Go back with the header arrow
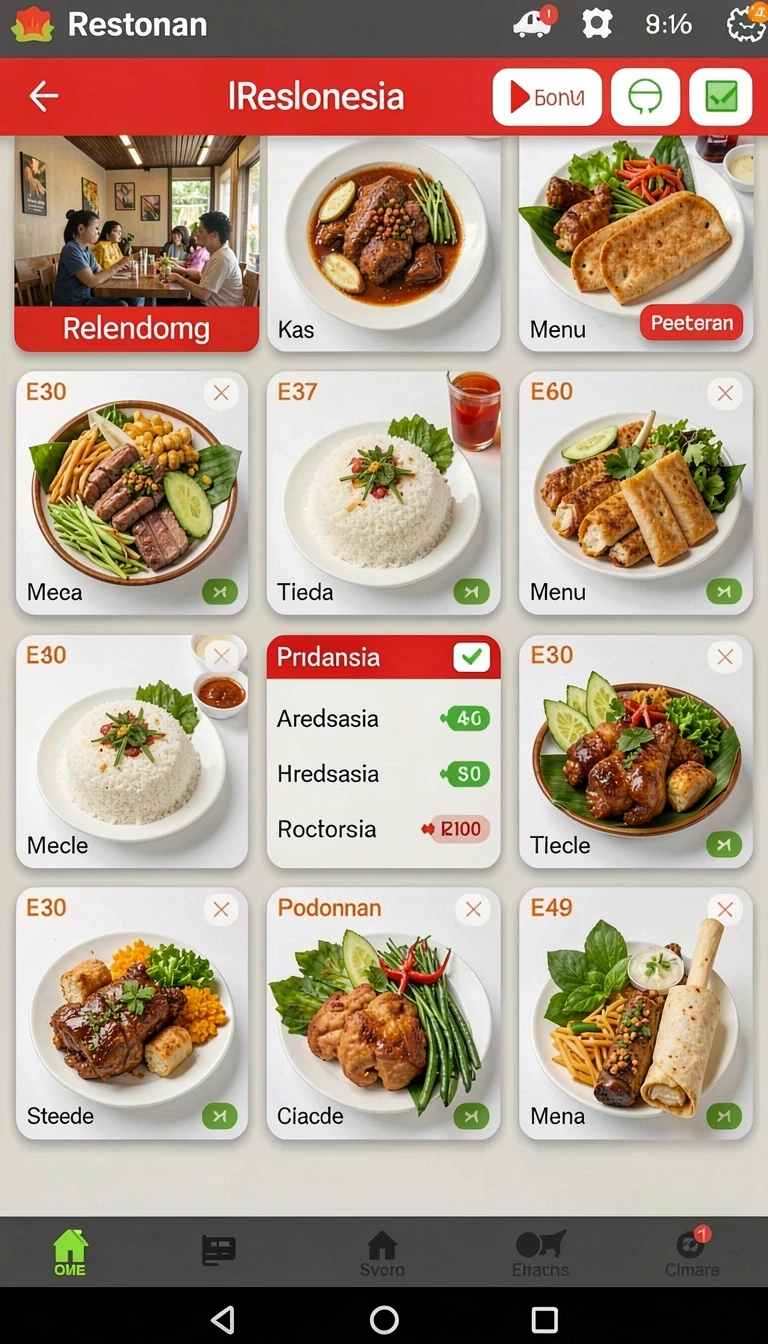The width and height of the screenshot is (768, 1344). (x=44, y=96)
